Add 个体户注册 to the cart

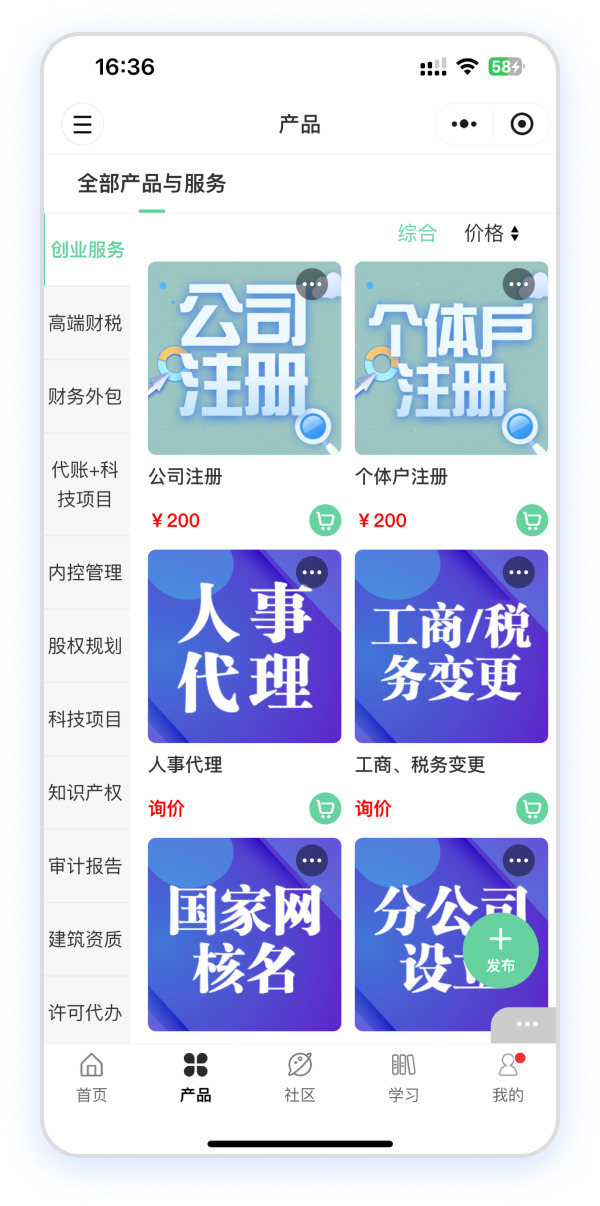531,520
